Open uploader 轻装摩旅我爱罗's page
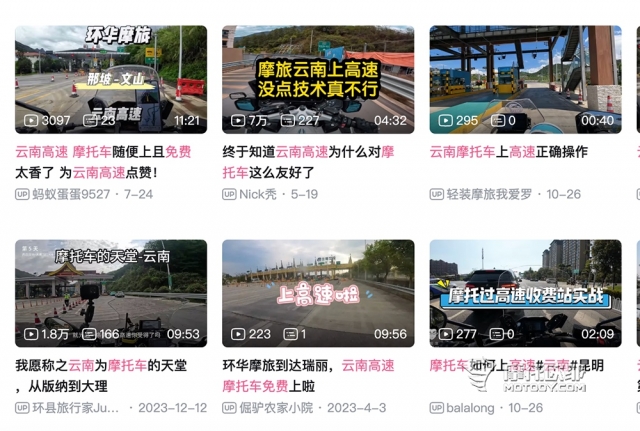This screenshot has height=431, width=640. click(488, 194)
